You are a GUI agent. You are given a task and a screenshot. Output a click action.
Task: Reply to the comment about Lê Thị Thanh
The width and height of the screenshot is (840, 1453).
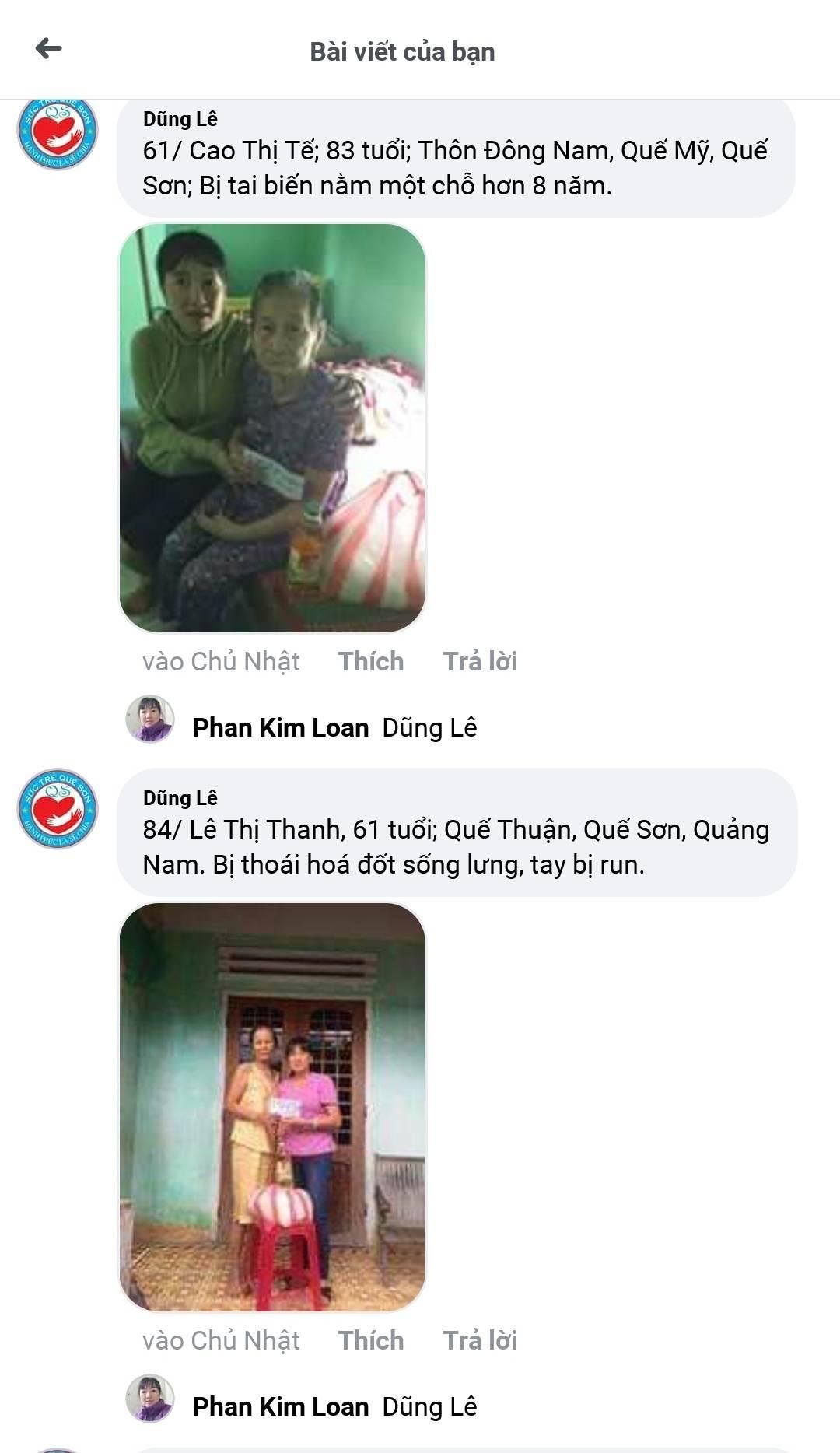pyautogui.click(x=480, y=1340)
